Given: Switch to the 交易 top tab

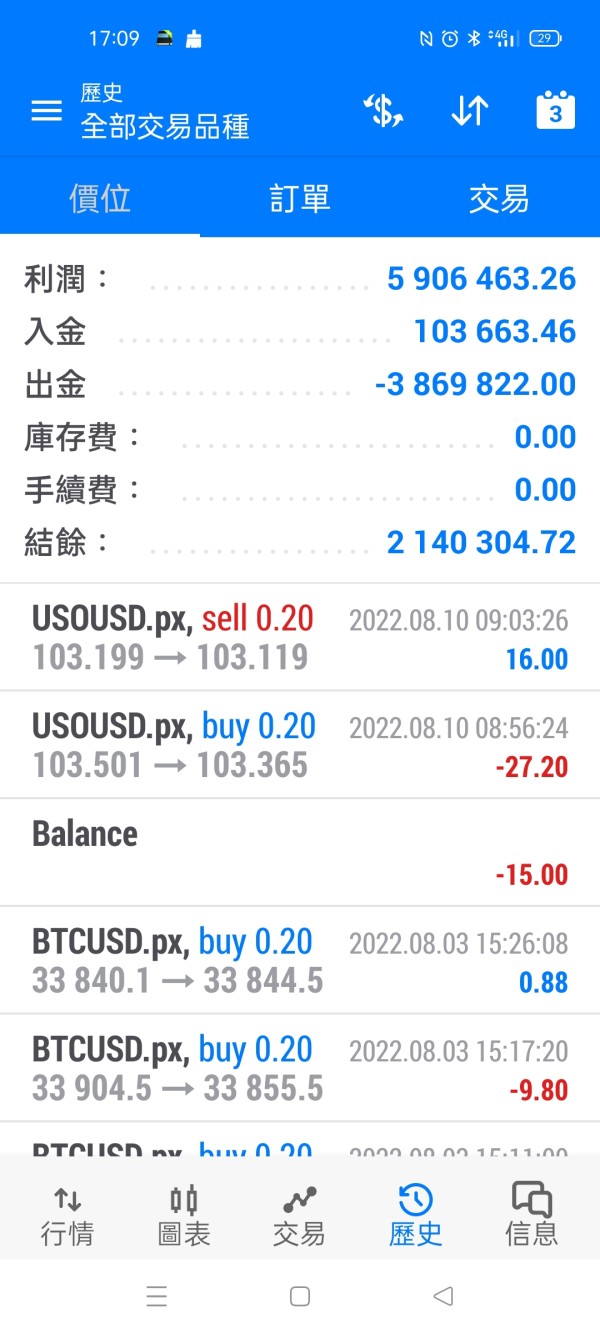Looking at the screenshot, I should pyautogui.click(x=499, y=198).
